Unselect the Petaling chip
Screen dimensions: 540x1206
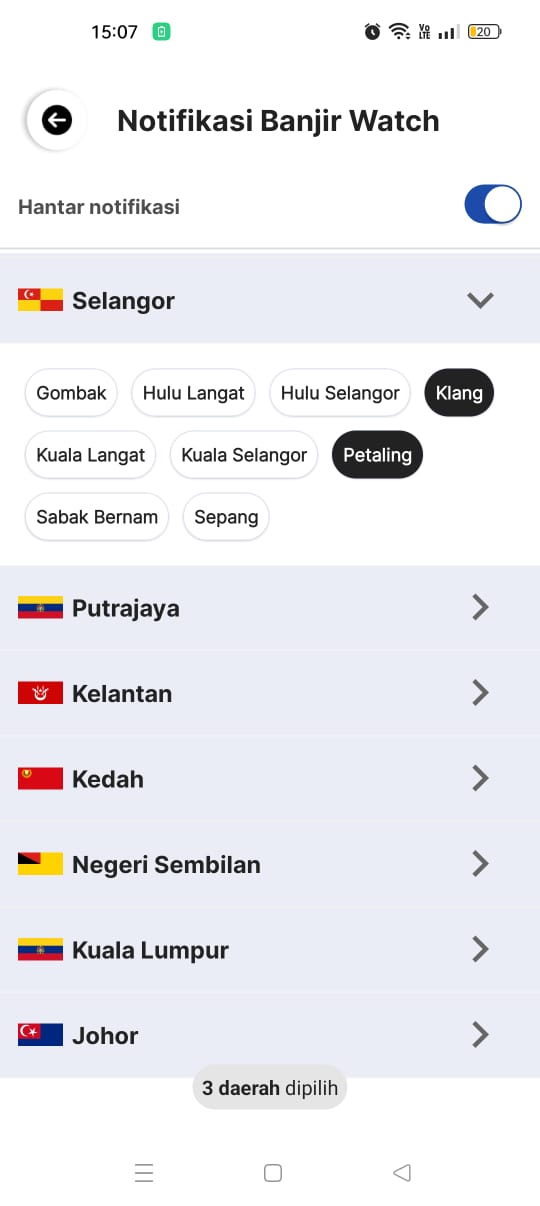377,455
